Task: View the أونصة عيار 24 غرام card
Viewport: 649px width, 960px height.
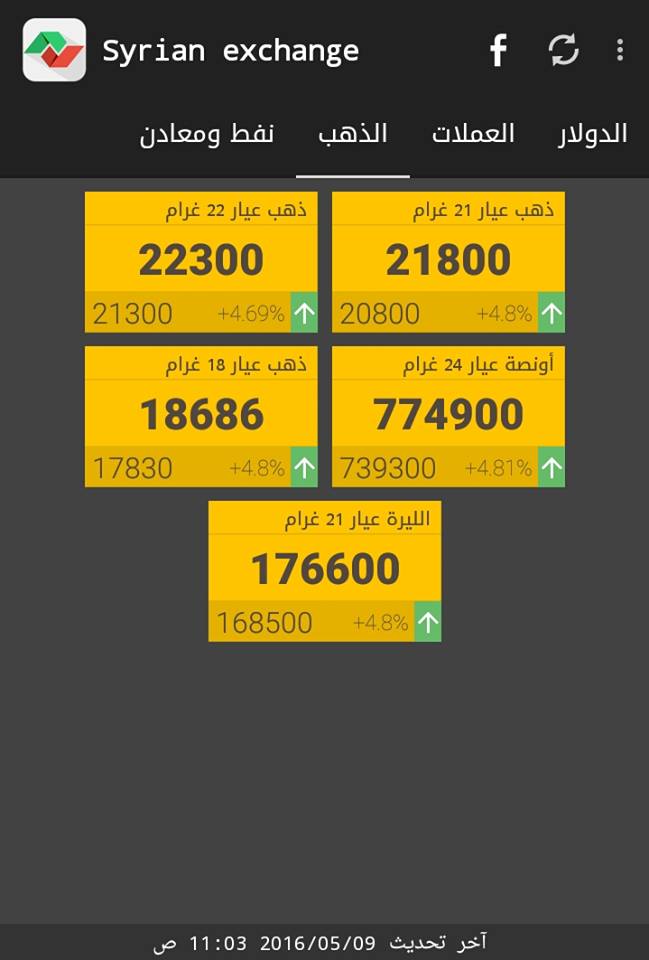Action: tap(448, 416)
